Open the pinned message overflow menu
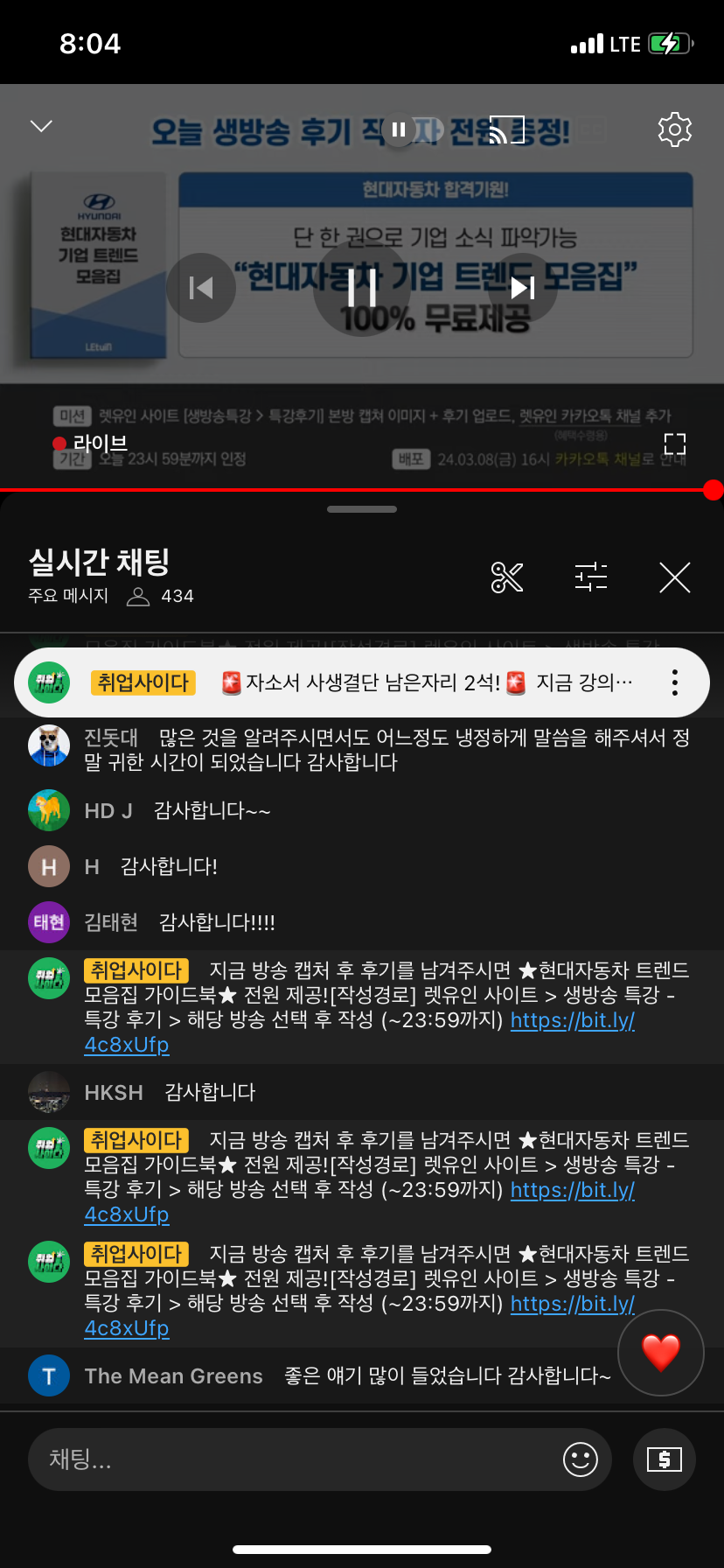Image resolution: width=724 pixels, height=1568 pixels. (674, 682)
